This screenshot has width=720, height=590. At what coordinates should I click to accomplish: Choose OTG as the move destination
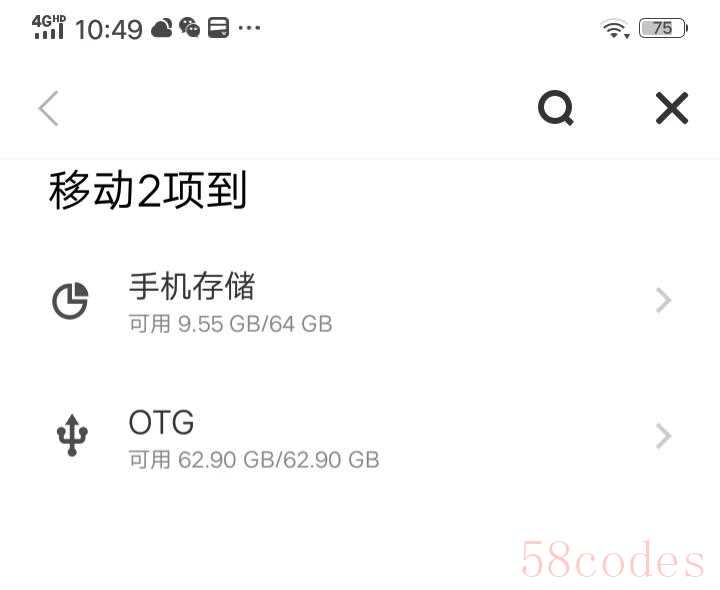click(360, 437)
